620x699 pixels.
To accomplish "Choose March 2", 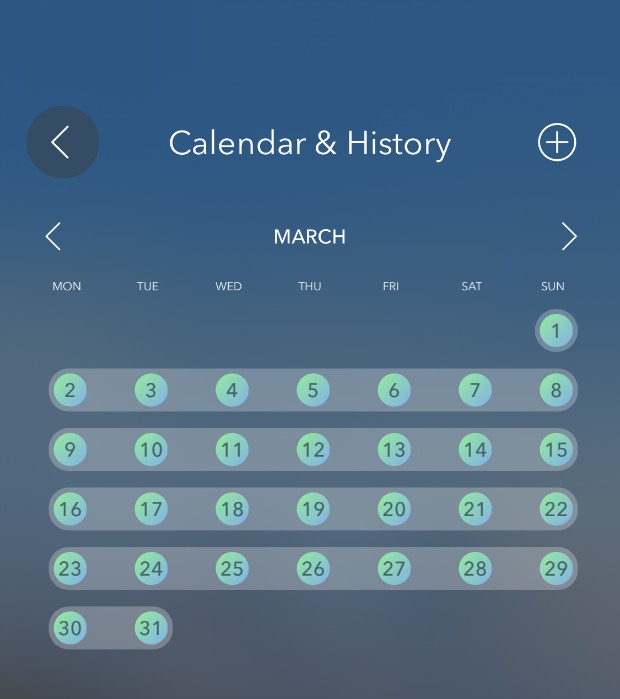I will [70, 390].
